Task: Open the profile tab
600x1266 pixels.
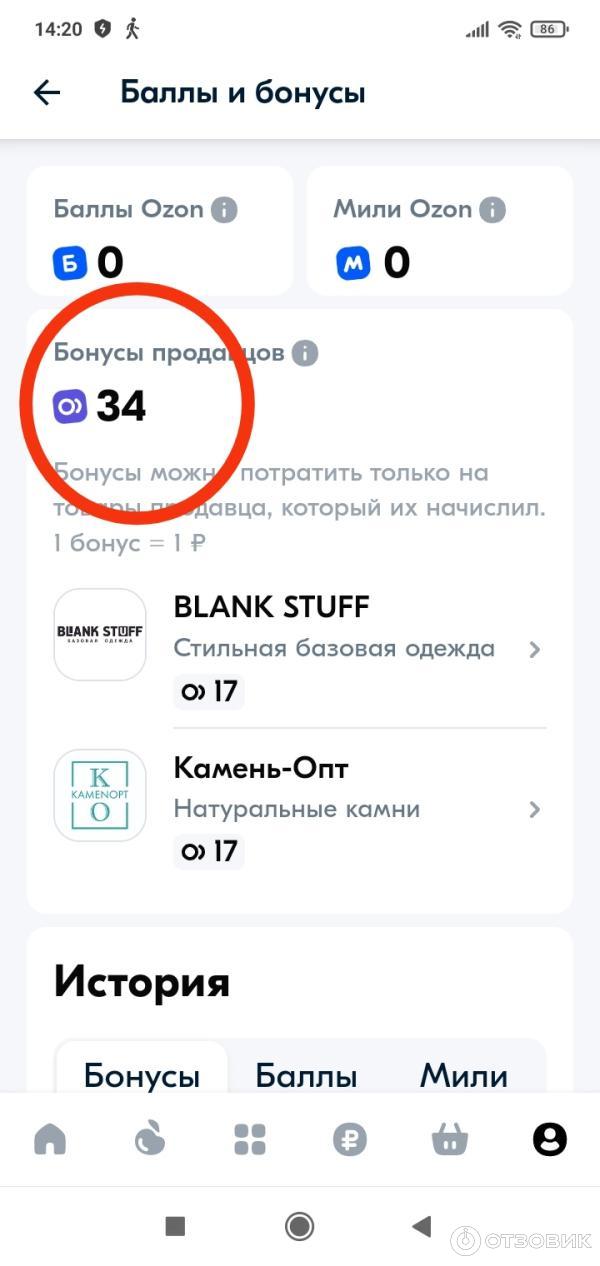Action: (x=550, y=1138)
